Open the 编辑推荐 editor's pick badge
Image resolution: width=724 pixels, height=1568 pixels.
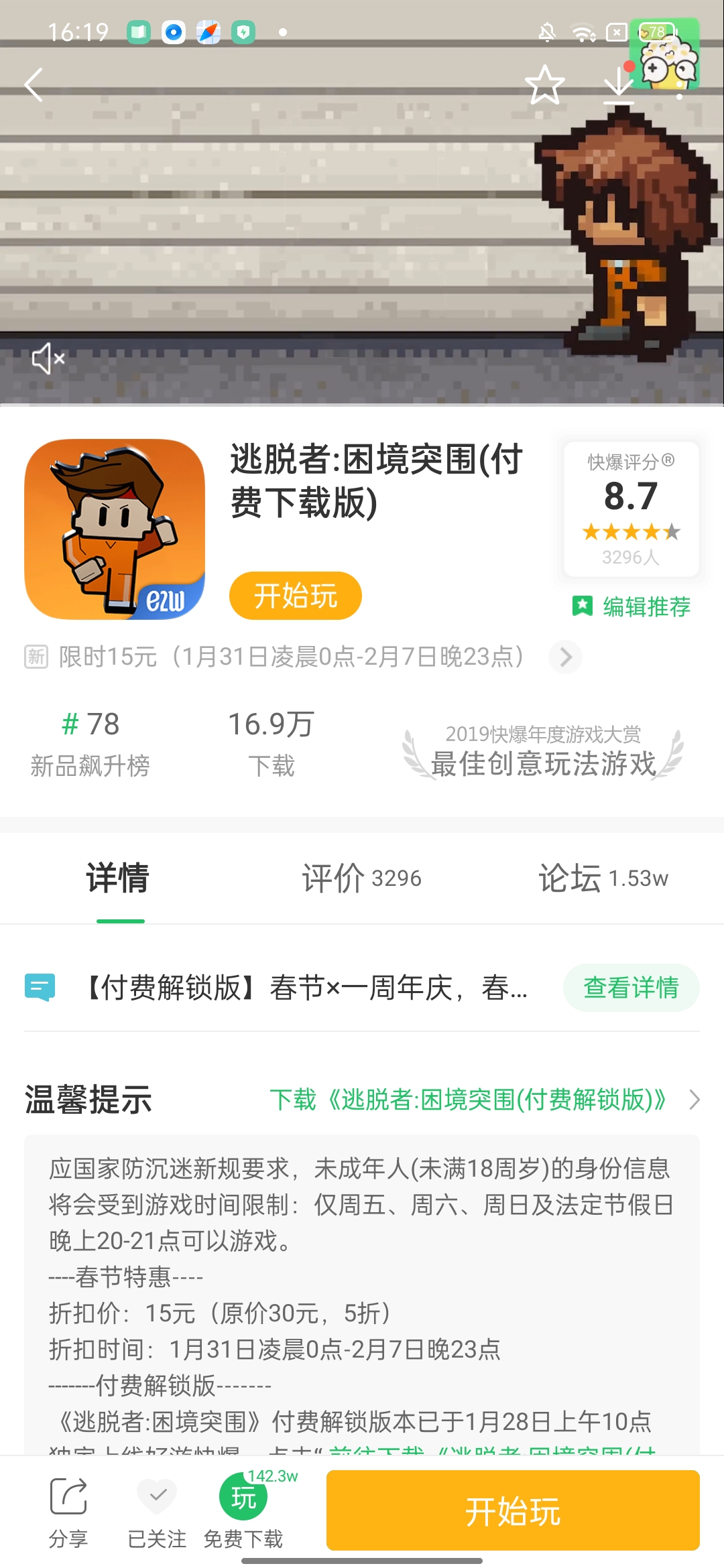tap(631, 606)
